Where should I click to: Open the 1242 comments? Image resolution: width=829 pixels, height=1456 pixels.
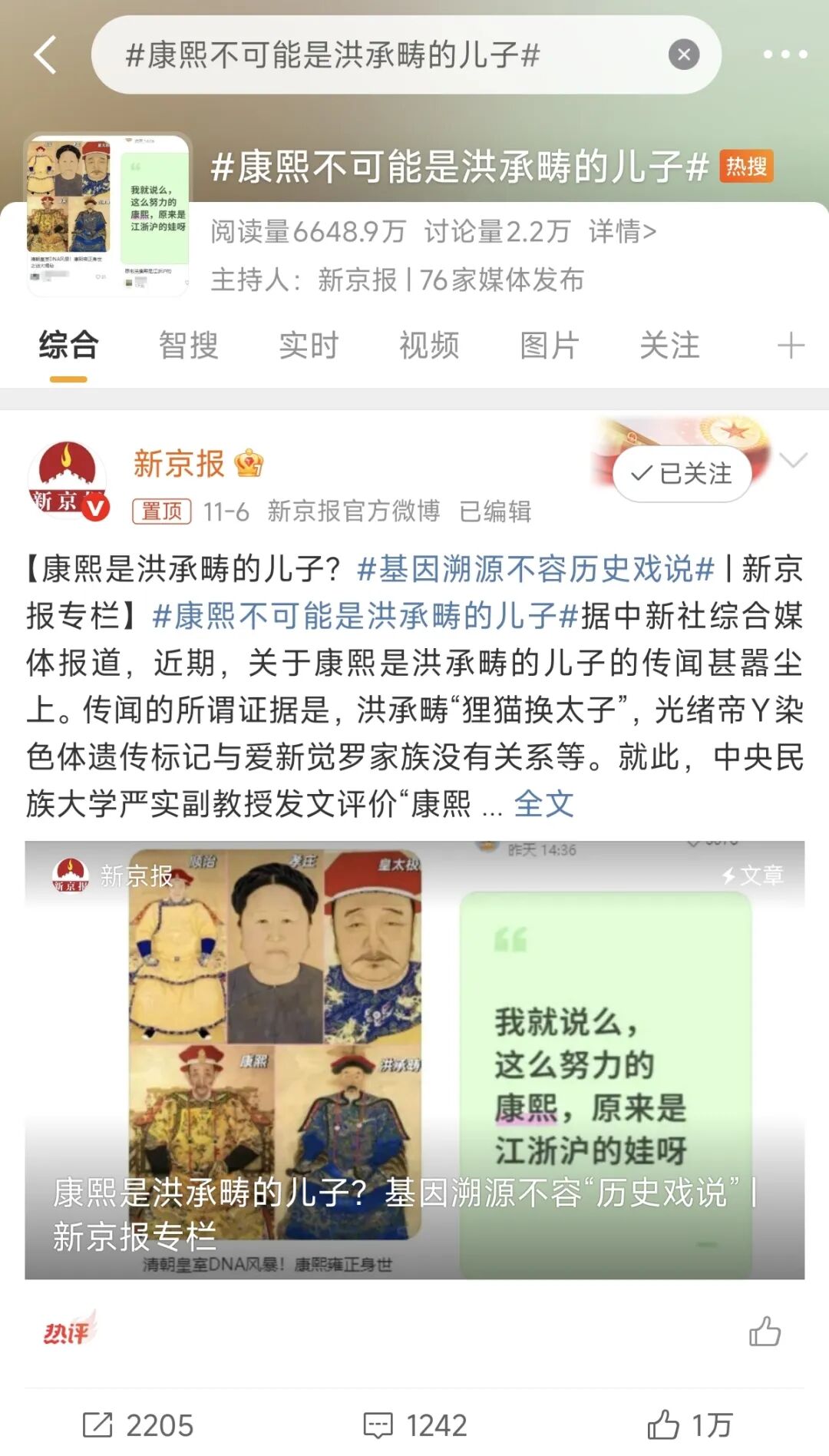click(415, 1425)
